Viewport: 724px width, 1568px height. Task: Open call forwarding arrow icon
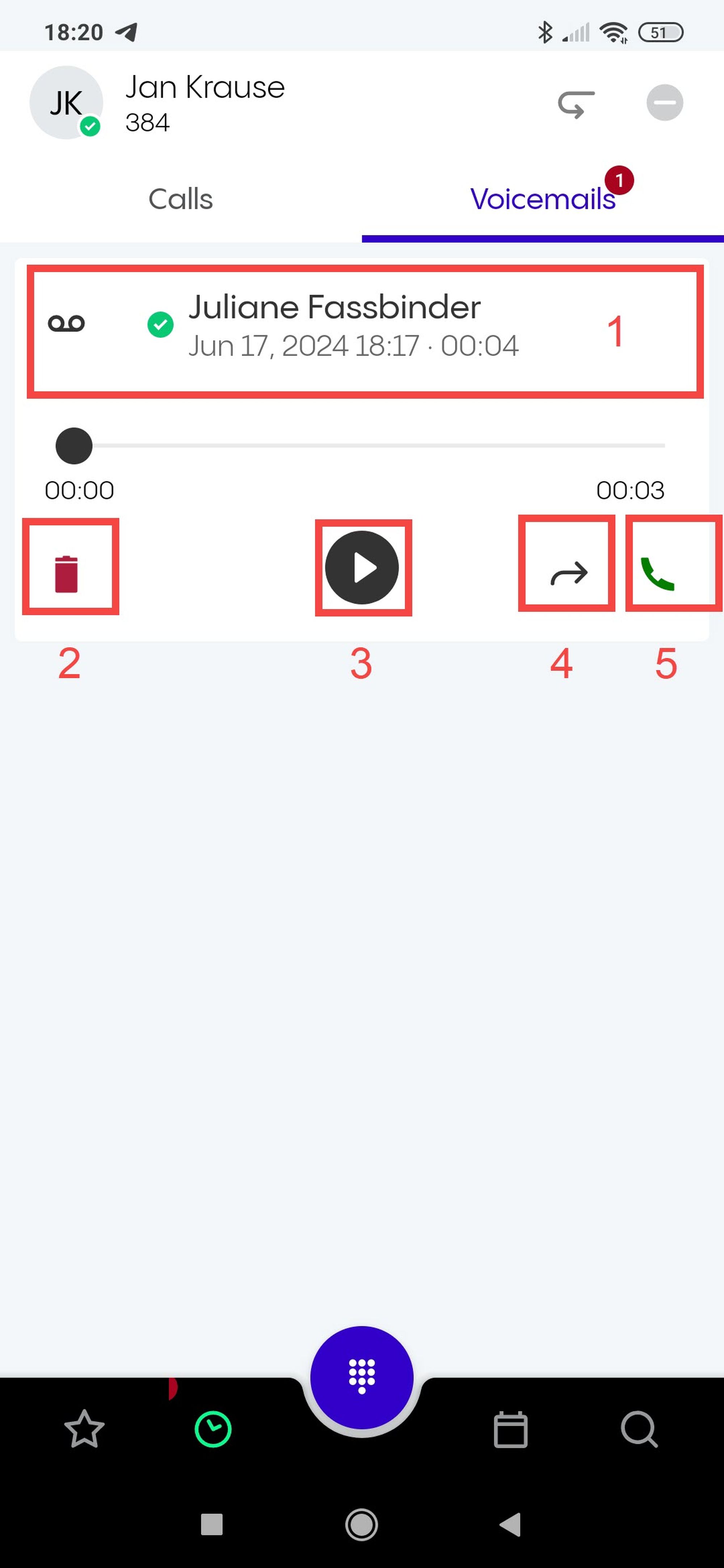[576, 104]
